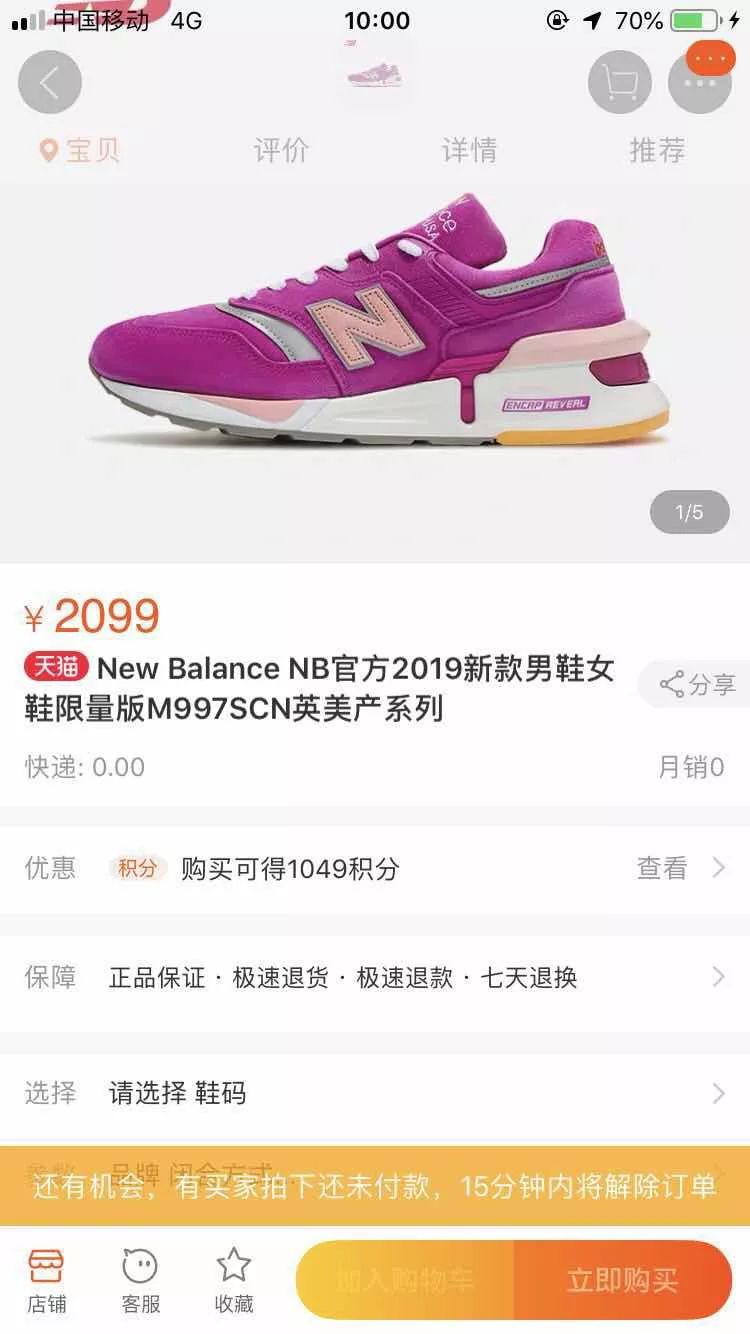Open the 选择 鞋码 size picker
The width and height of the screenshot is (750, 1334).
(x=375, y=1093)
